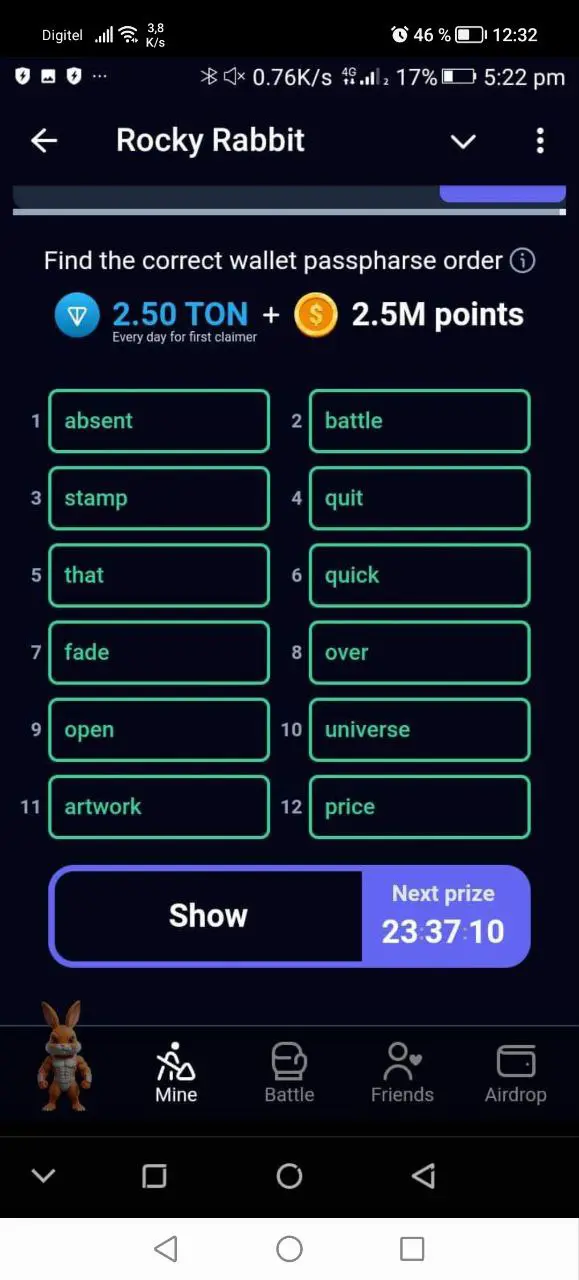Select the word absent
The width and height of the screenshot is (579, 1280).
[x=159, y=421]
